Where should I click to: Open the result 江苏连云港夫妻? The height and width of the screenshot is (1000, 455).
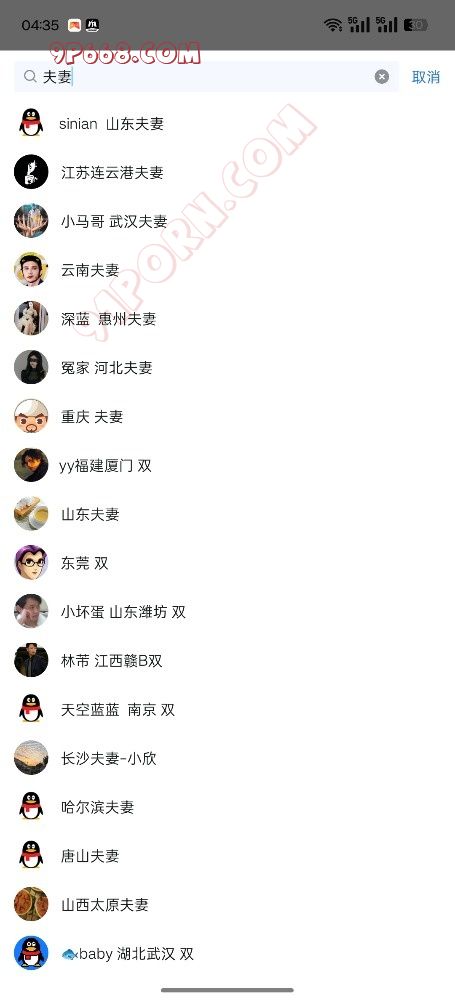pos(227,172)
